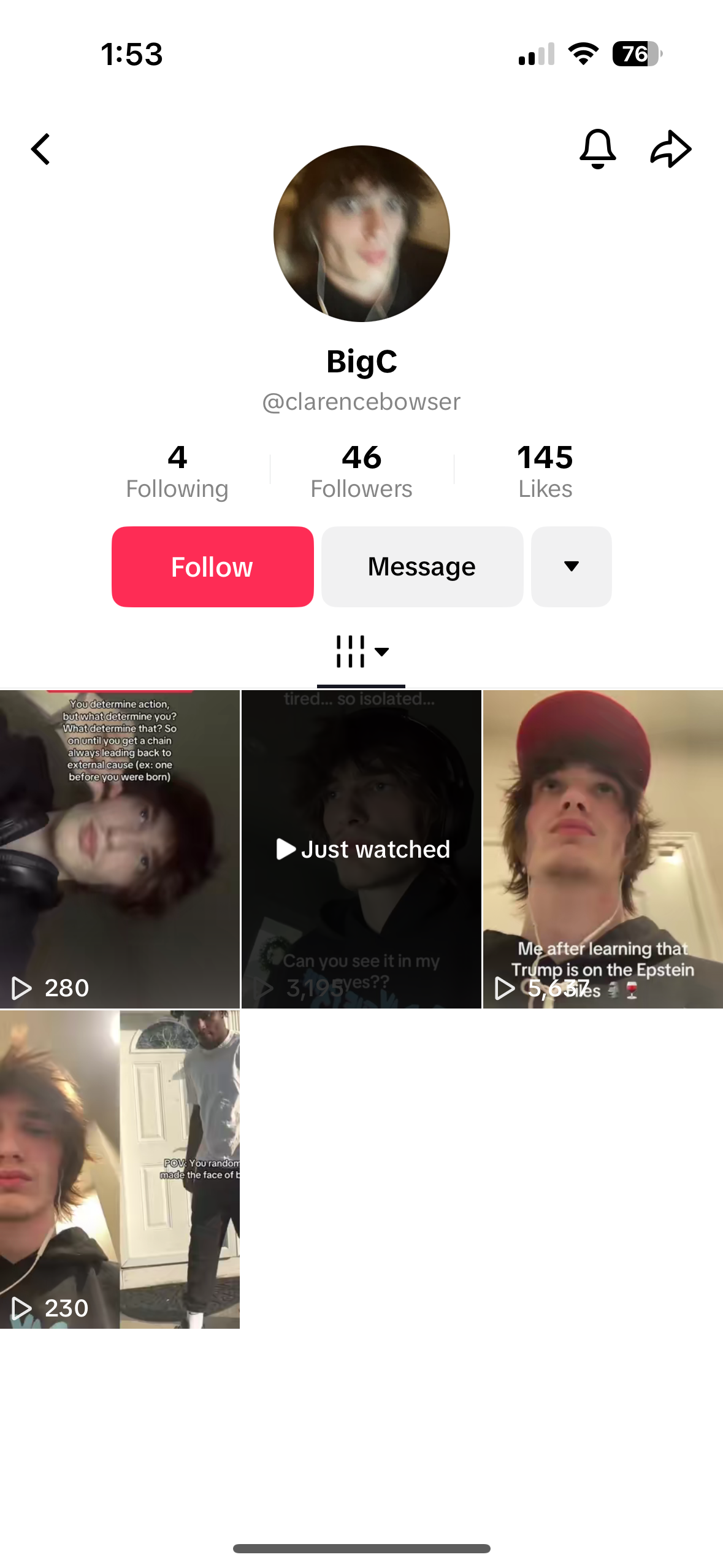Viewport: 723px width, 1568px height.
Task: Follow the BigC account
Action: click(x=212, y=566)
